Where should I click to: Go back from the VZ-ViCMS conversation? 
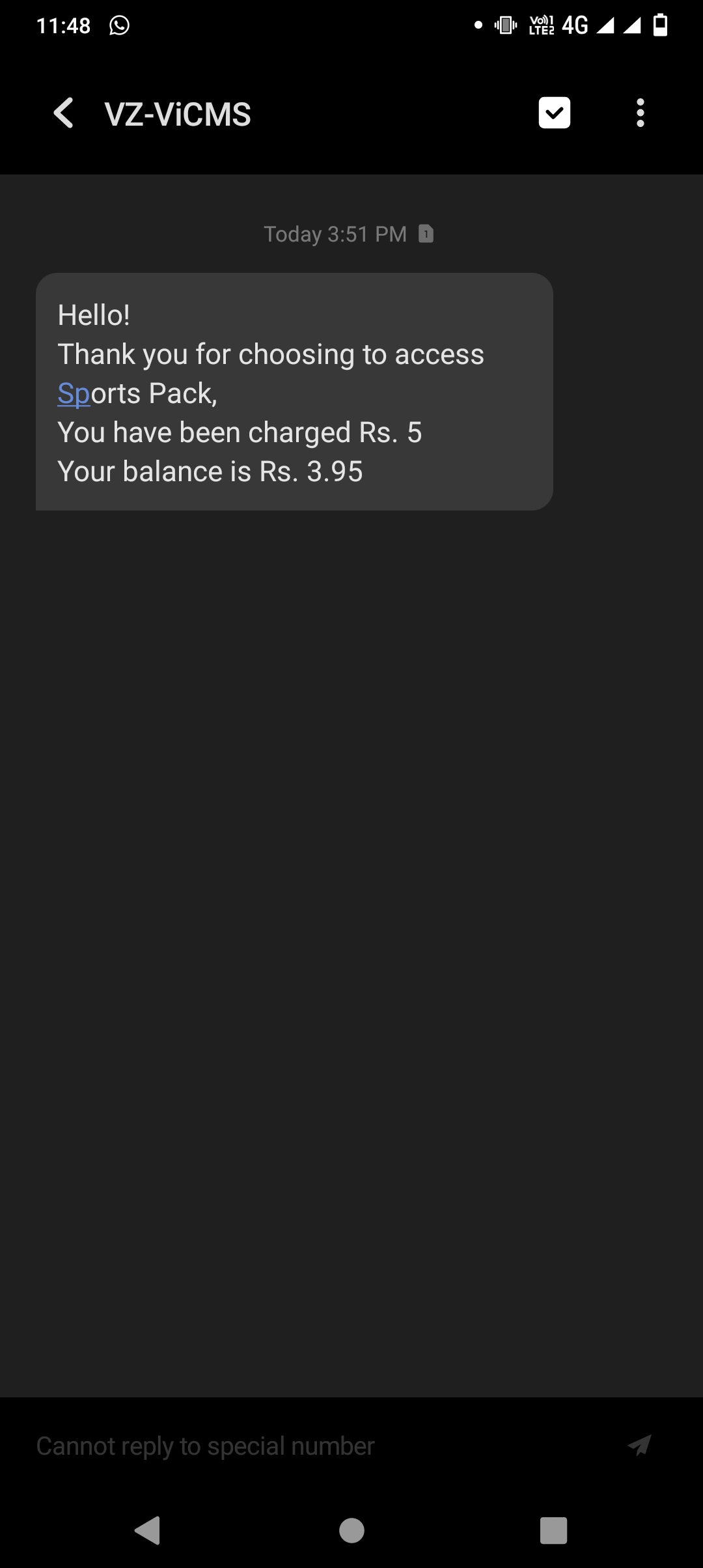pyautogui.click(x=64, y=113)
